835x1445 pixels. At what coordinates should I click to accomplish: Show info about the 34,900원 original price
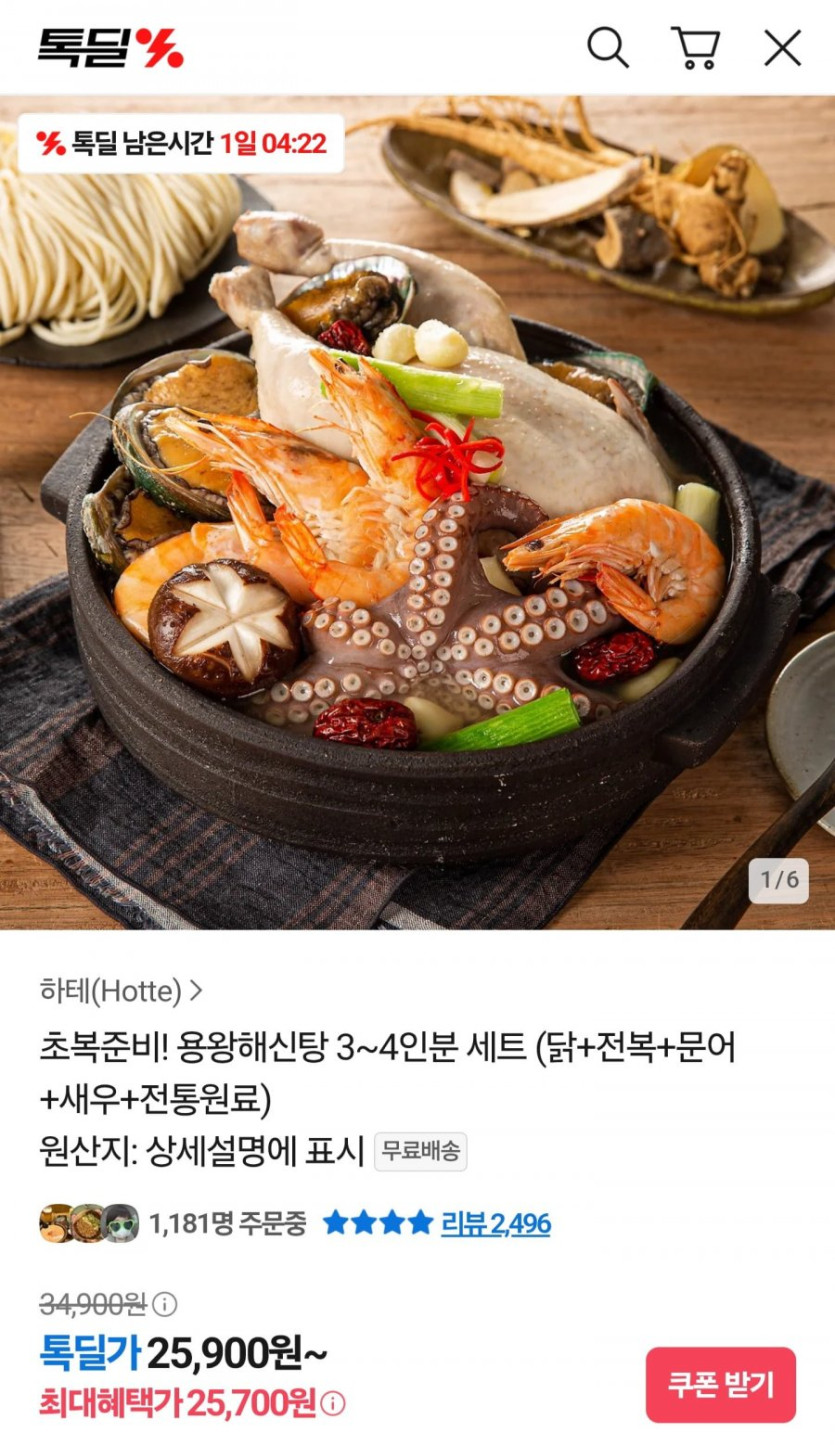[164, 1304]
